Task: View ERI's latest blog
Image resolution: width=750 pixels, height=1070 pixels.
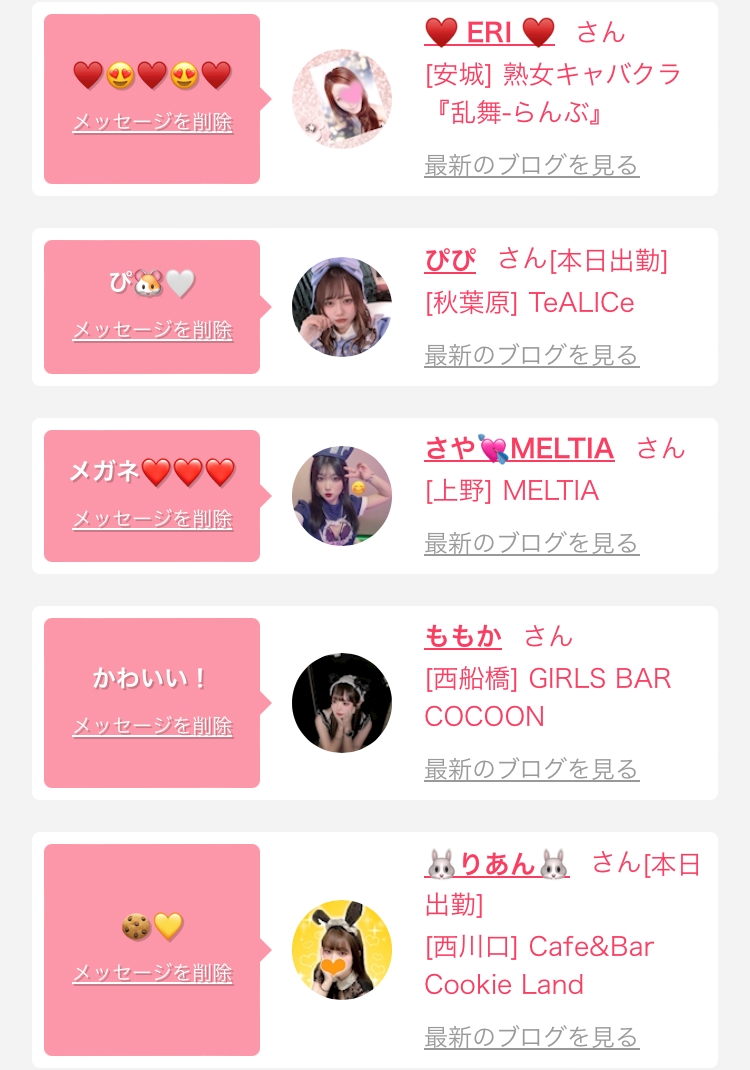Action: [532, 165]
